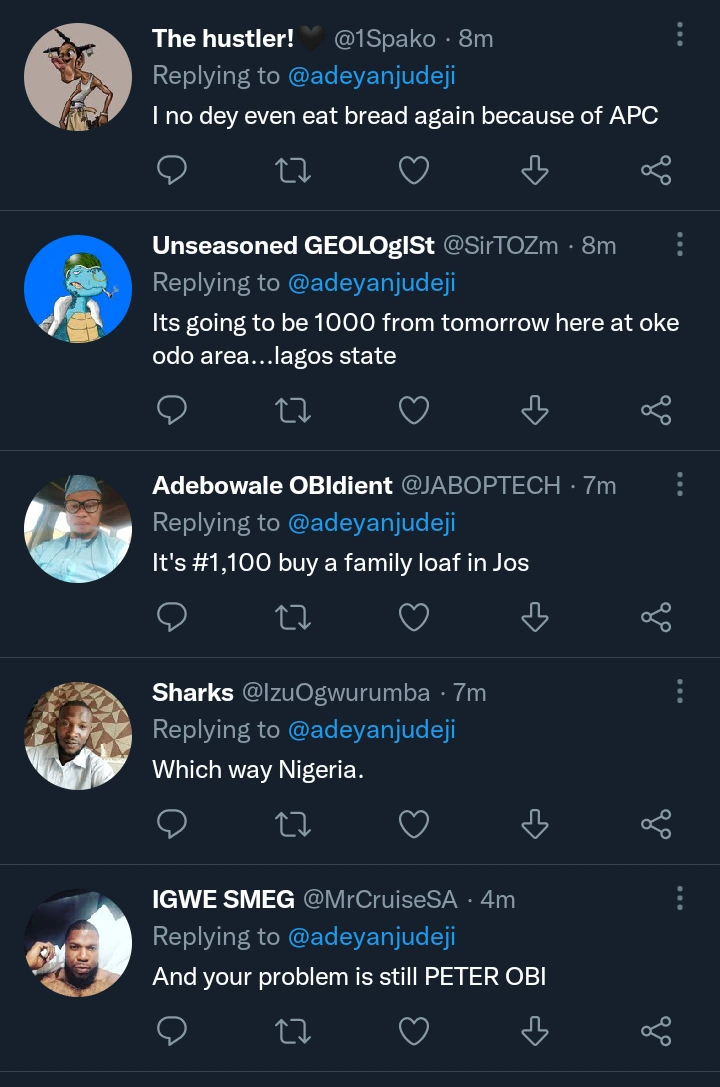Reply to Adebowale OBIdient's tweet
The width and height of the screenshot is (720, 1087).
(x=173, y=617)
